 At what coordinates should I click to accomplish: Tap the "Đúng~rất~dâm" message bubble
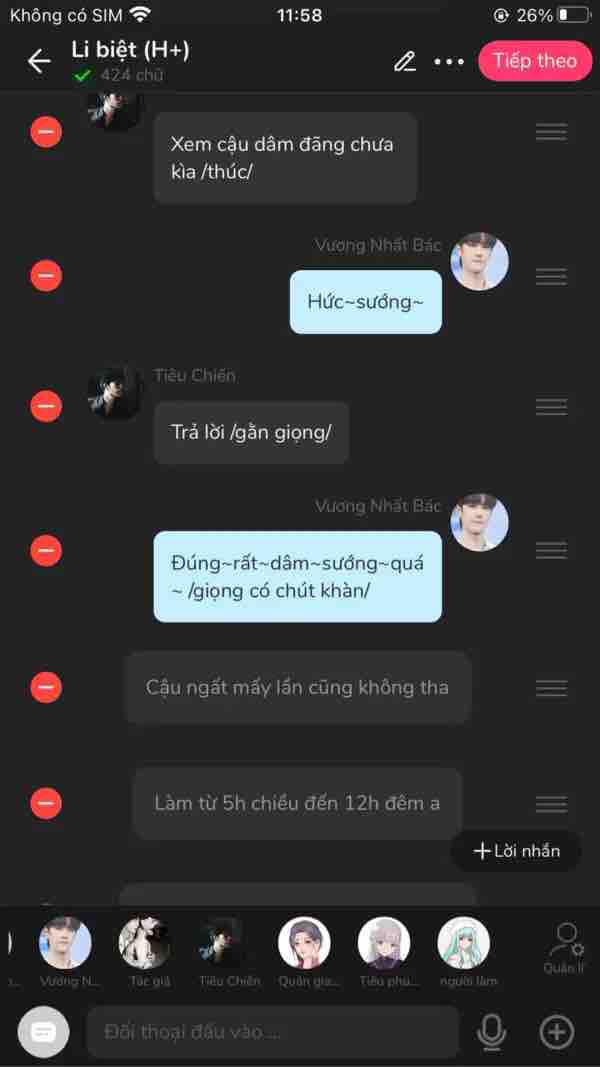(297, 577)
